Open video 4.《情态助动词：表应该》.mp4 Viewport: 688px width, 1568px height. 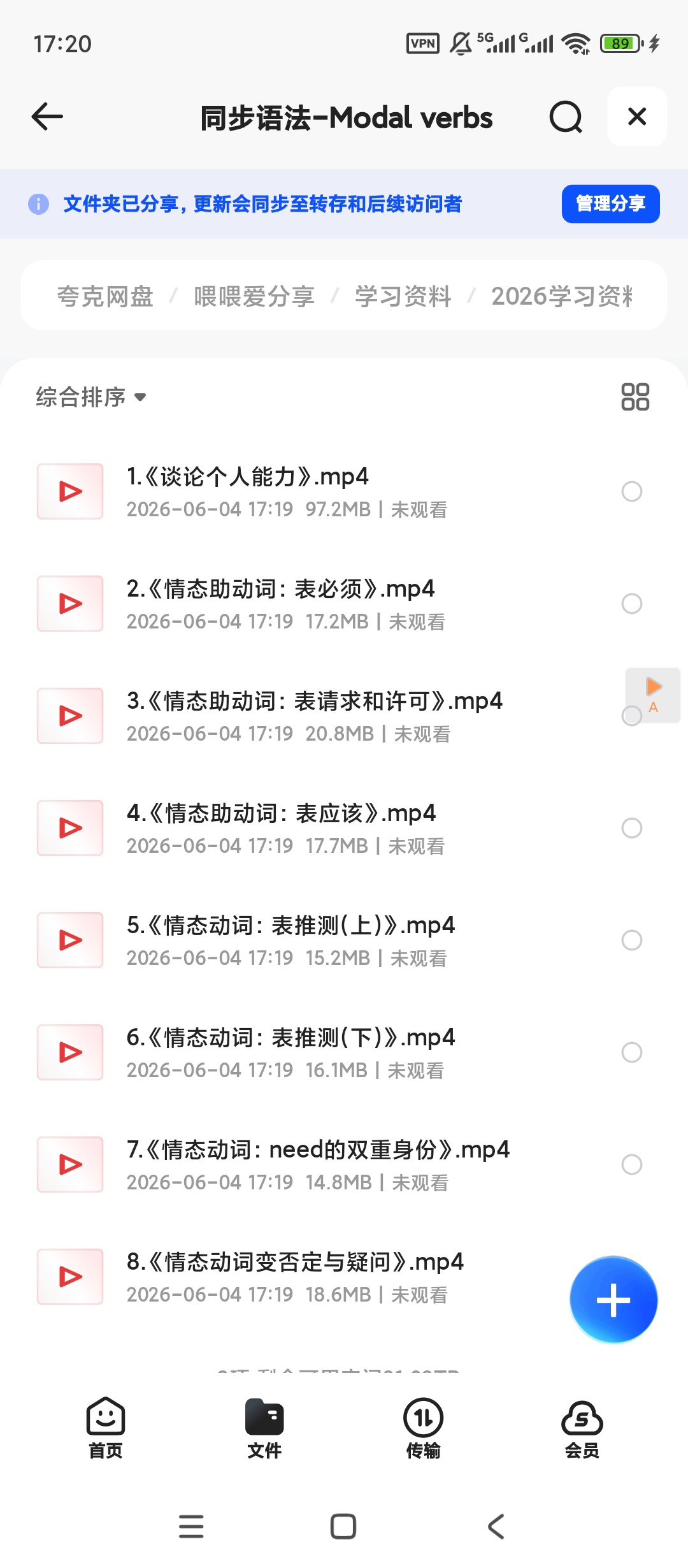(x=281, y=813)
